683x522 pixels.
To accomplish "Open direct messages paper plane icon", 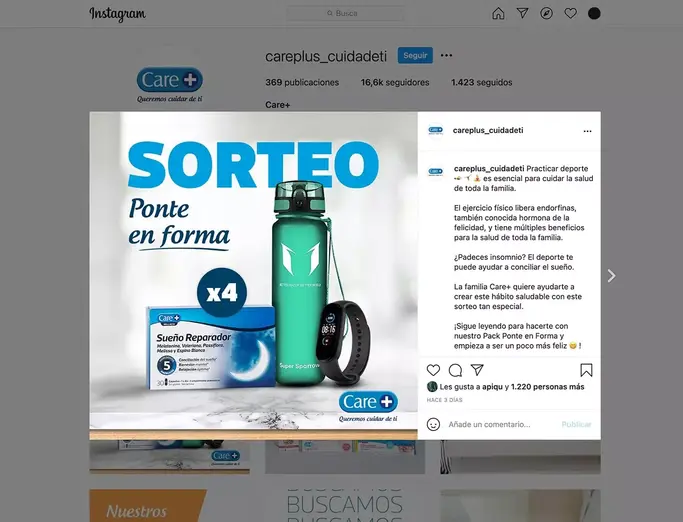I will tap(522, 14).
